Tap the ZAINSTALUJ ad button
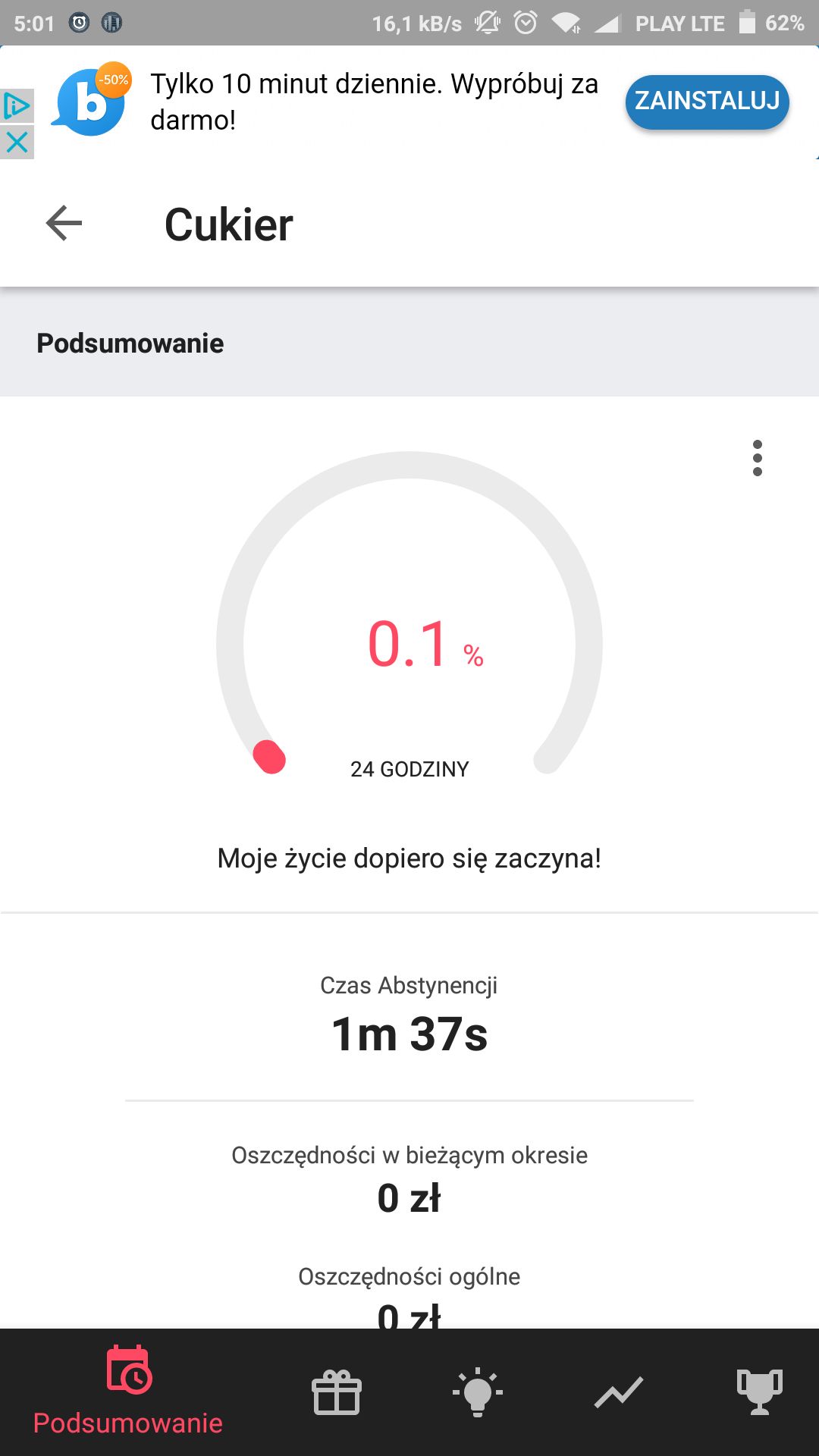The image size is (819, 1456). point(707,102)
